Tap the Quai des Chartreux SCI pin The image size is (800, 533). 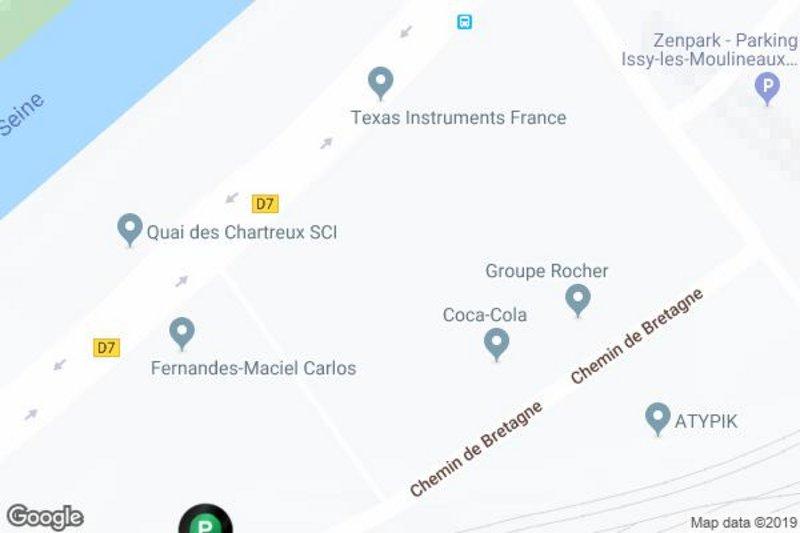pyautogui.click(x=129, y=229)
